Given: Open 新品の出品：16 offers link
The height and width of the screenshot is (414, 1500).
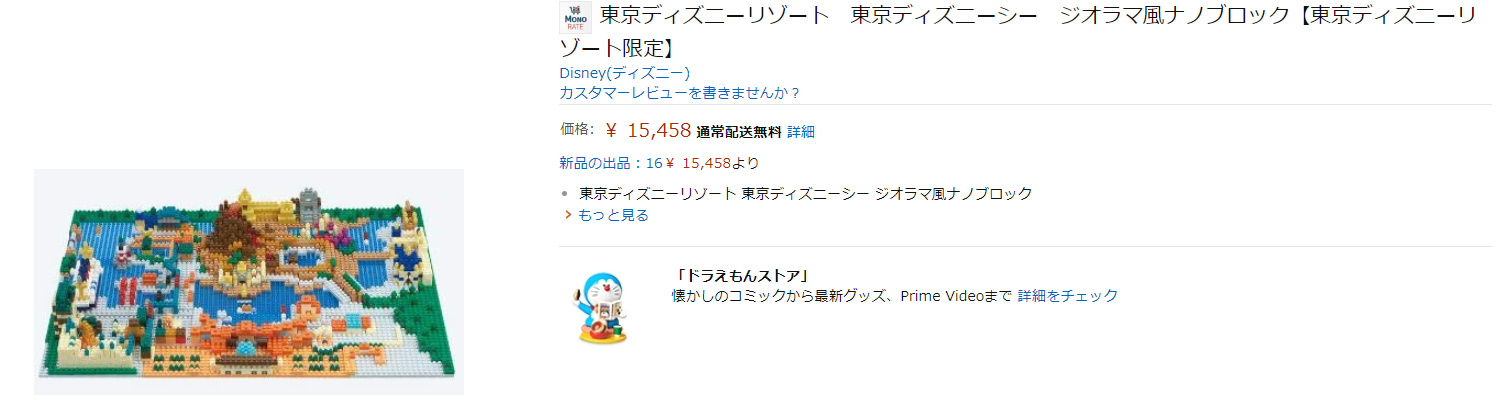Looking at the screenshot, I should tap(610, 163).
